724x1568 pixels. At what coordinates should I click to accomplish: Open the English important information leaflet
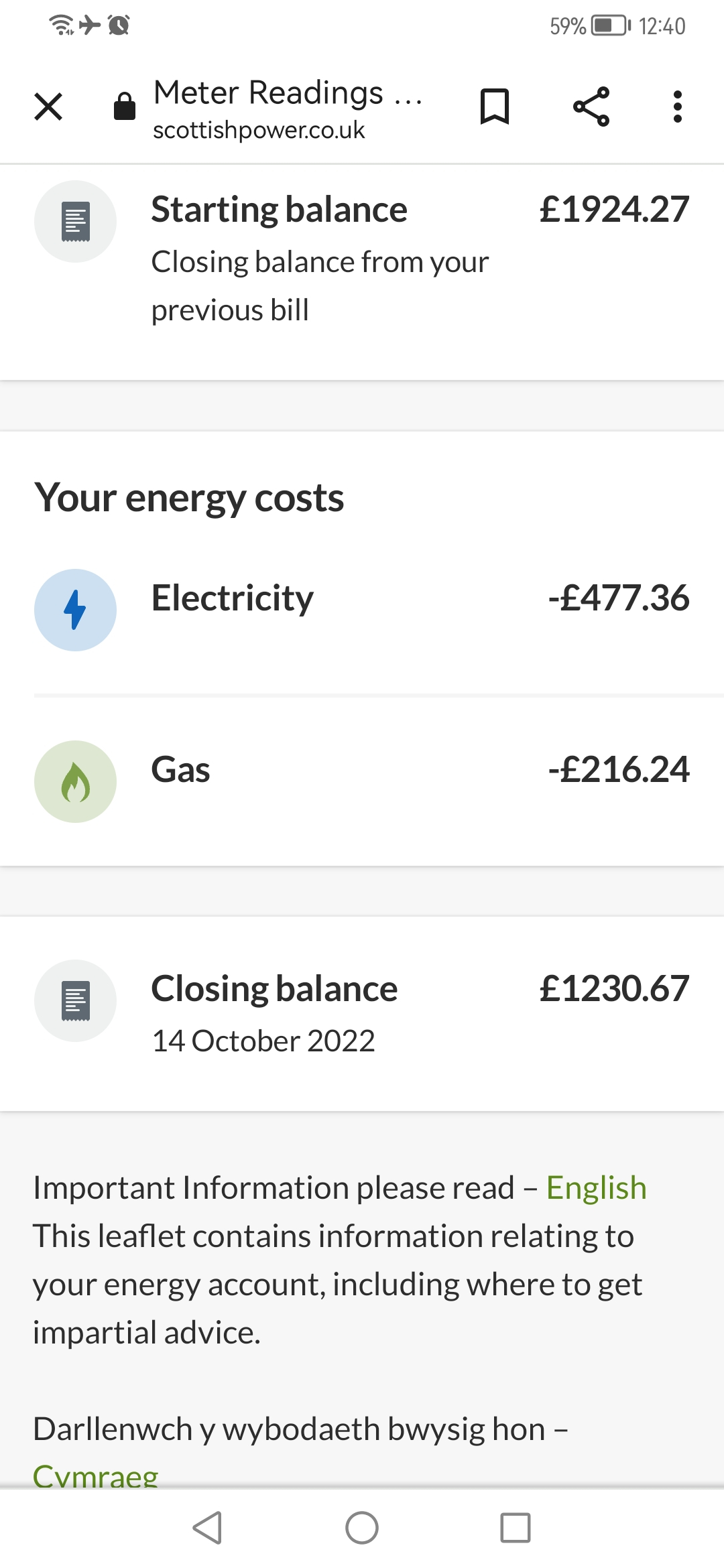[x=596, y=1188]
